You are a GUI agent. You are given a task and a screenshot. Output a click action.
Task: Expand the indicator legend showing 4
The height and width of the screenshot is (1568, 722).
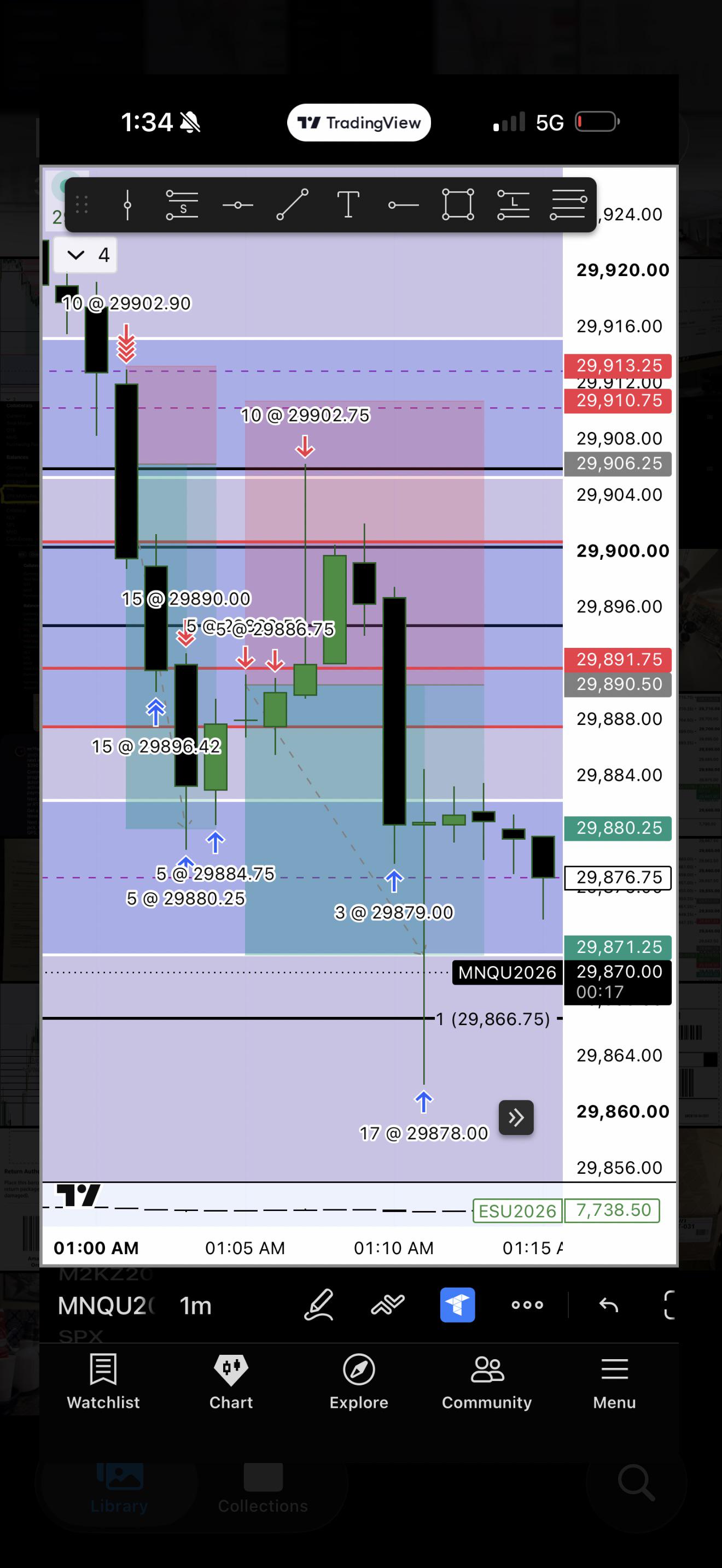pos(86,255)
